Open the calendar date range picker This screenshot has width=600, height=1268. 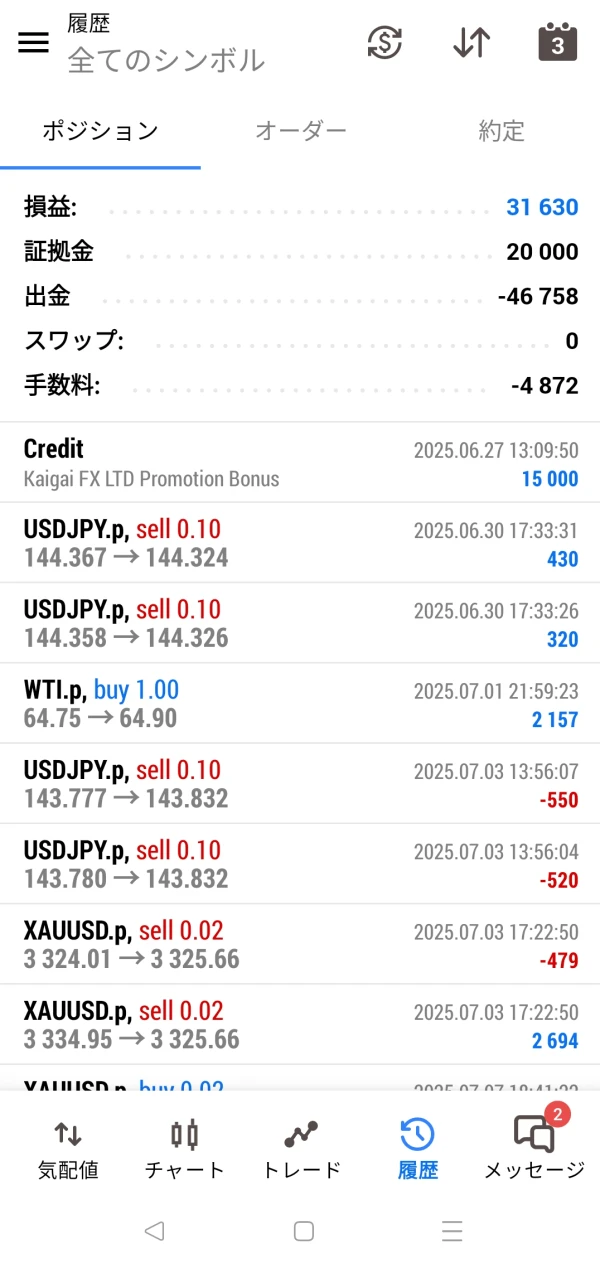[x=557, y=42]
